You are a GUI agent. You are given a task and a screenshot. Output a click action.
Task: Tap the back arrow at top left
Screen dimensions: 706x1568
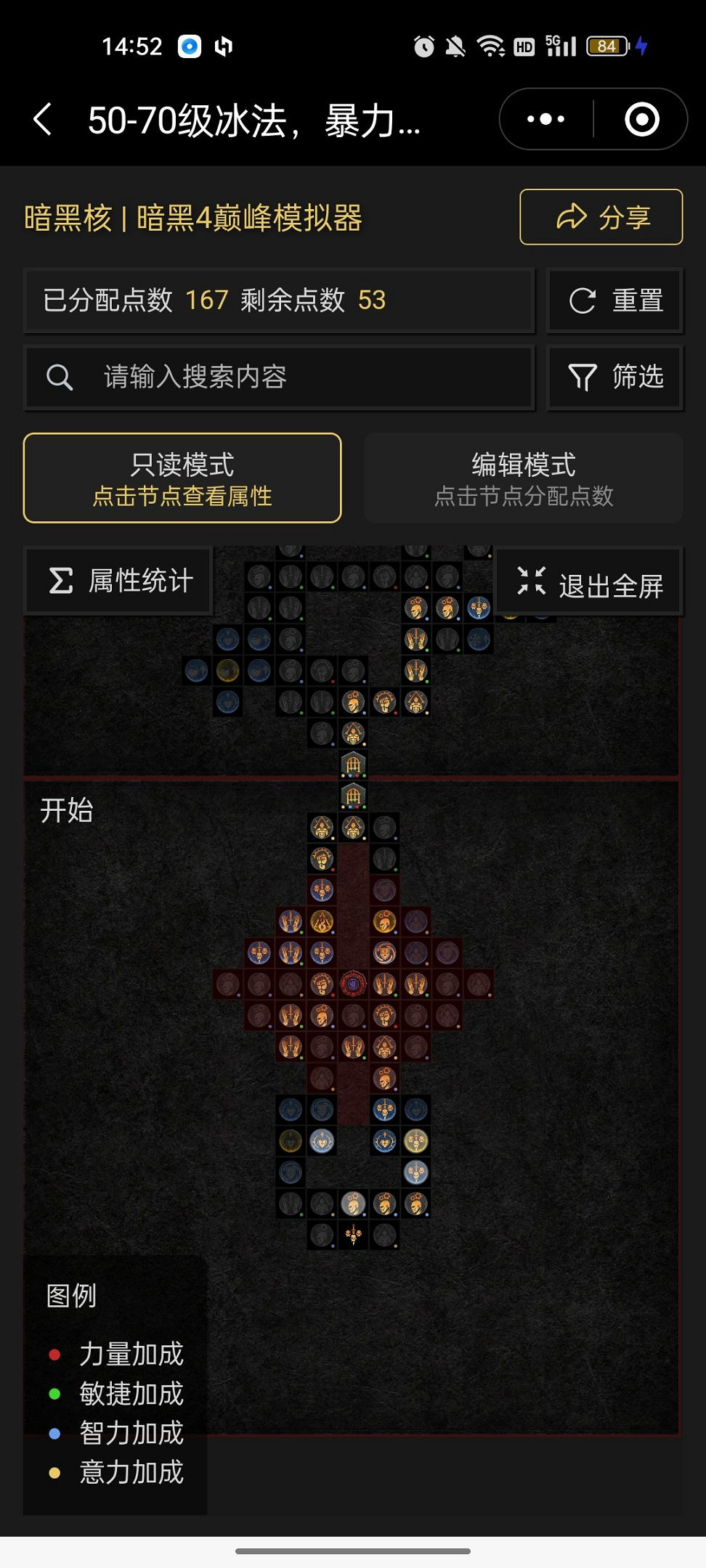click(42, 118)
